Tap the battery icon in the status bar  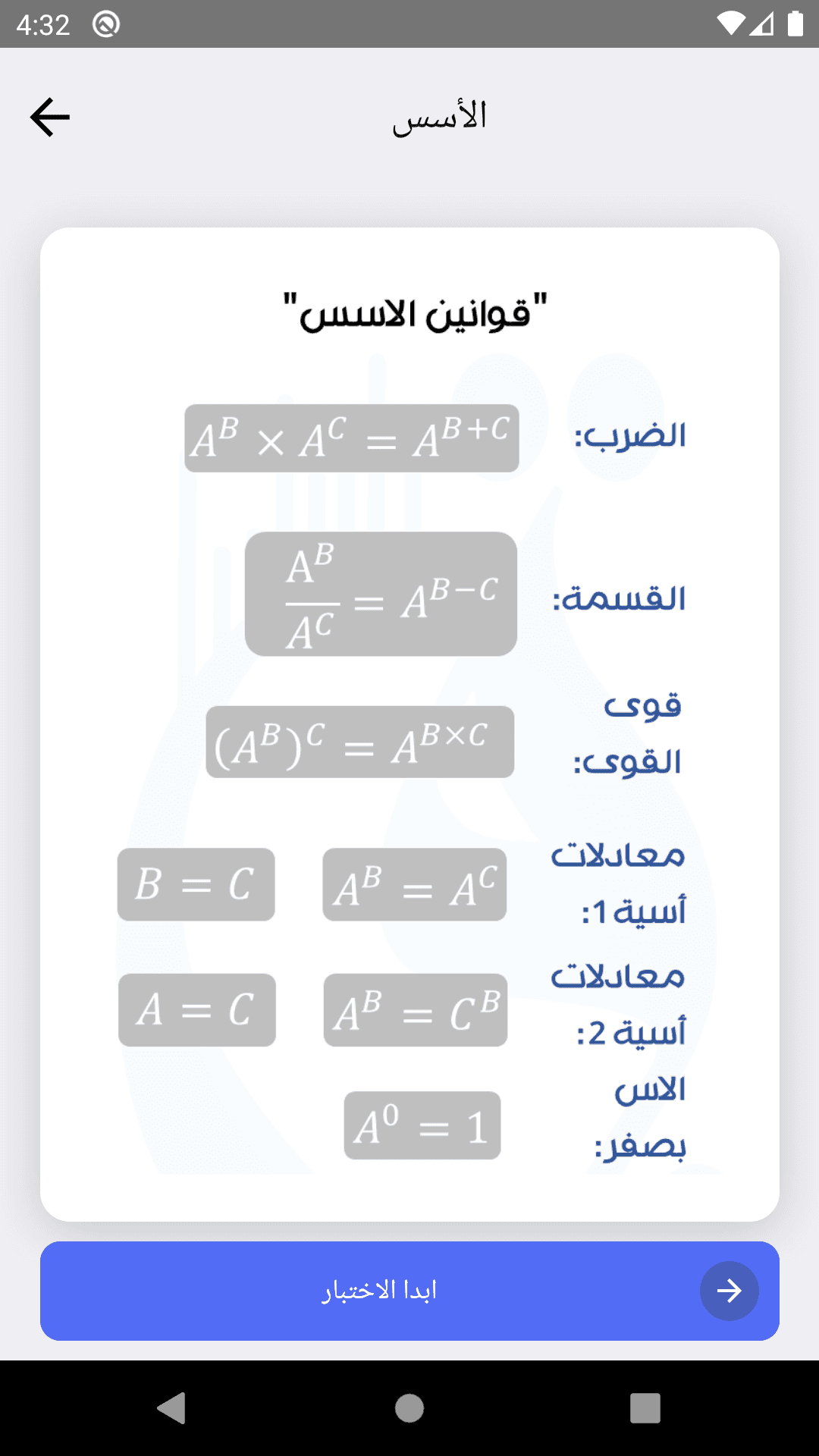[795, 23]
